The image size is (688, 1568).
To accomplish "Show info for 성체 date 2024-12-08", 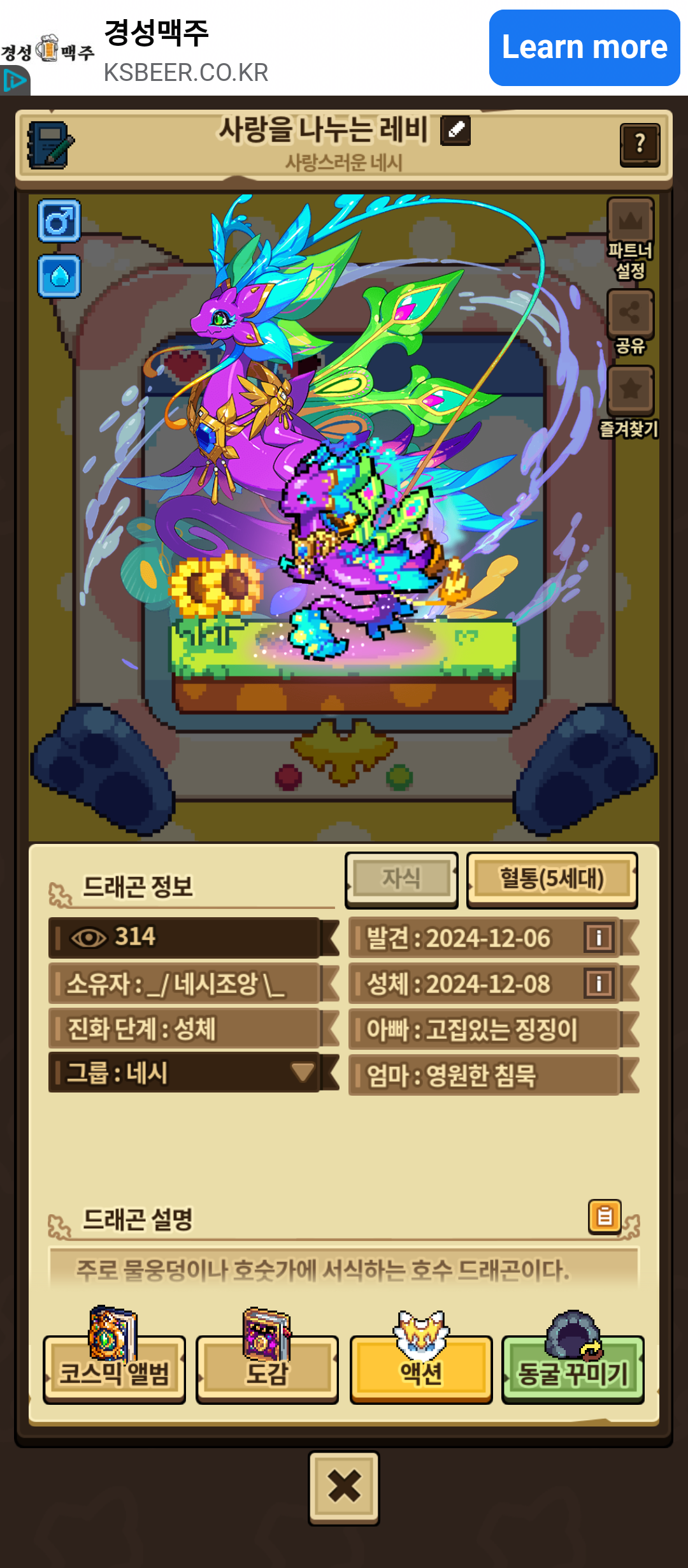I will pyautogui.click(x=598, y=984).
